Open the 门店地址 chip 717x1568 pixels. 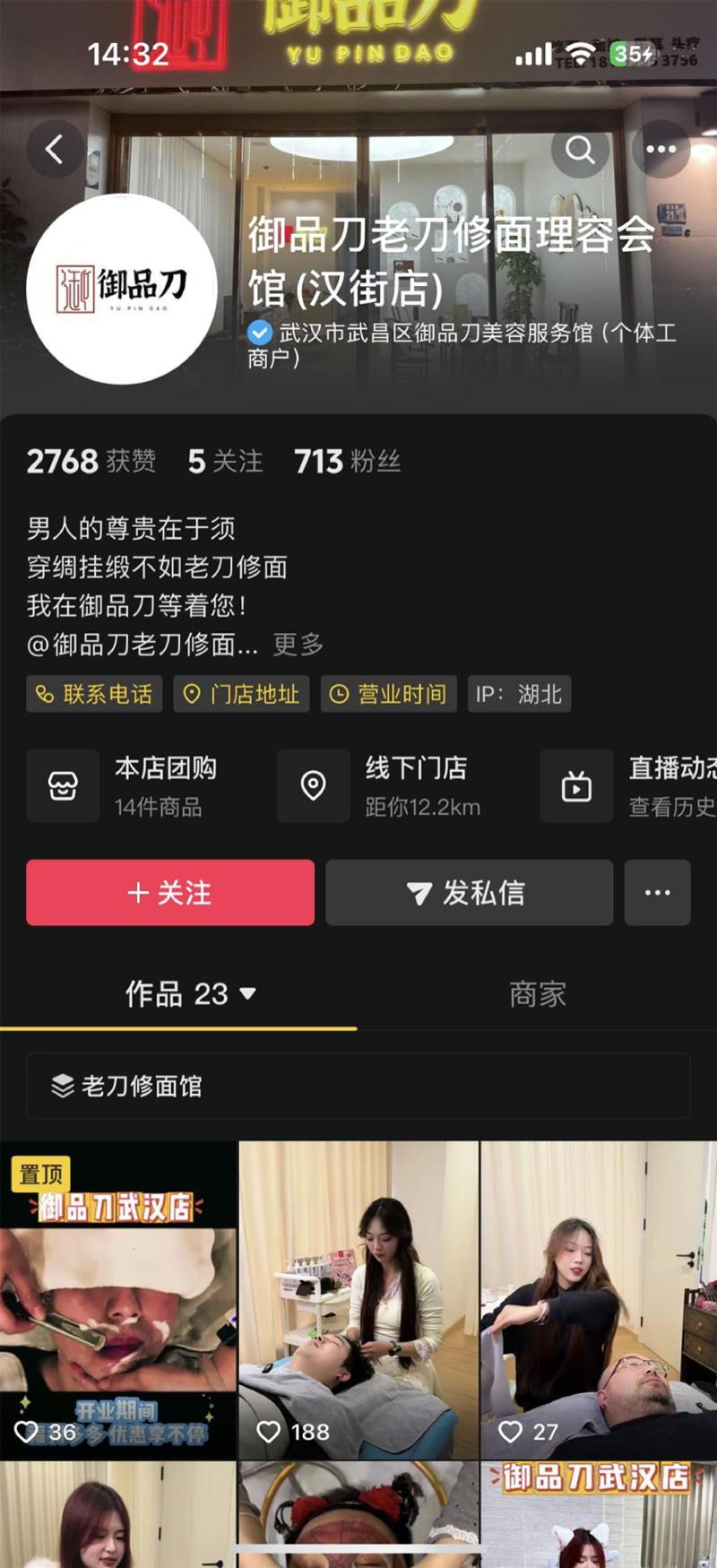tap(241, 694)
